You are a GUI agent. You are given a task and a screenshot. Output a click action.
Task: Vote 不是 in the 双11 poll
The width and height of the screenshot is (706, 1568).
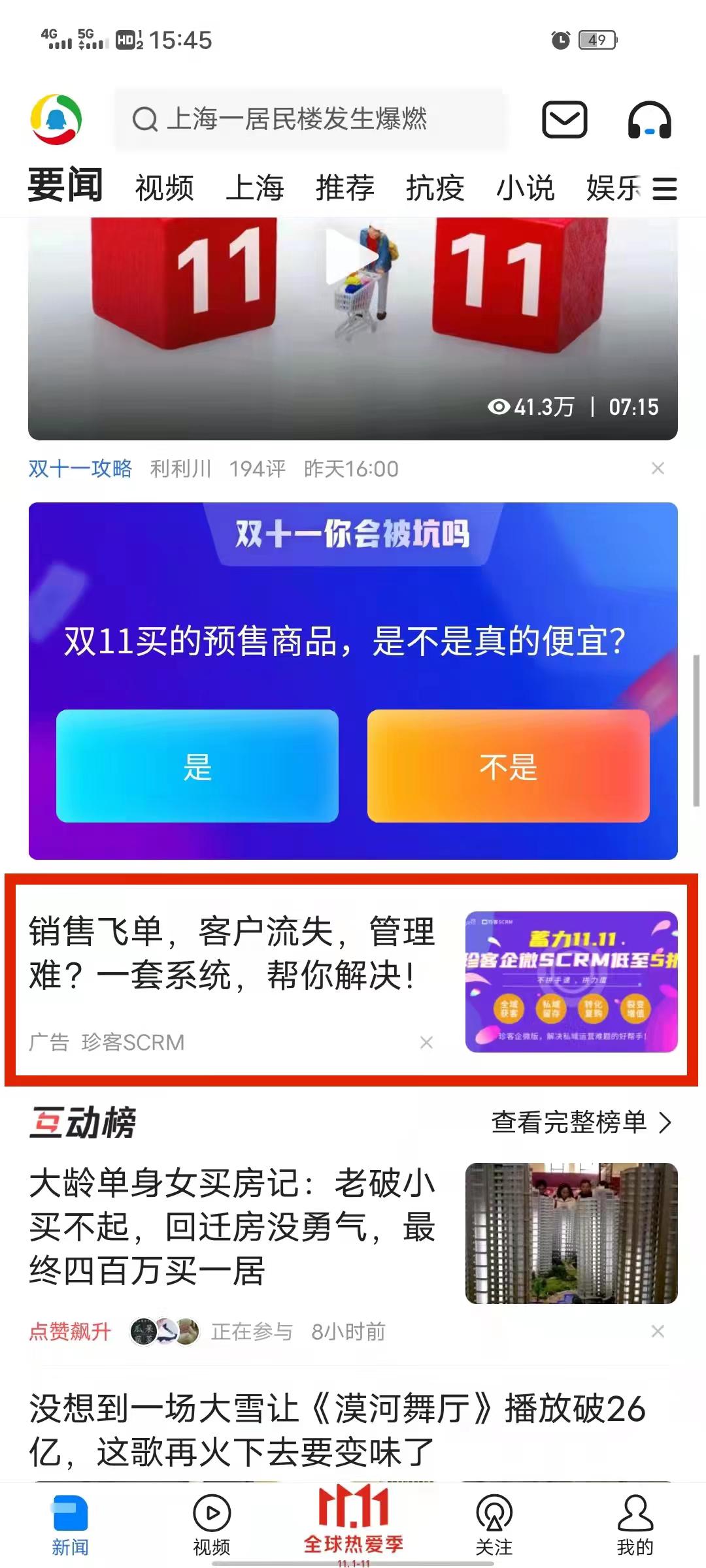click(508, 766)
